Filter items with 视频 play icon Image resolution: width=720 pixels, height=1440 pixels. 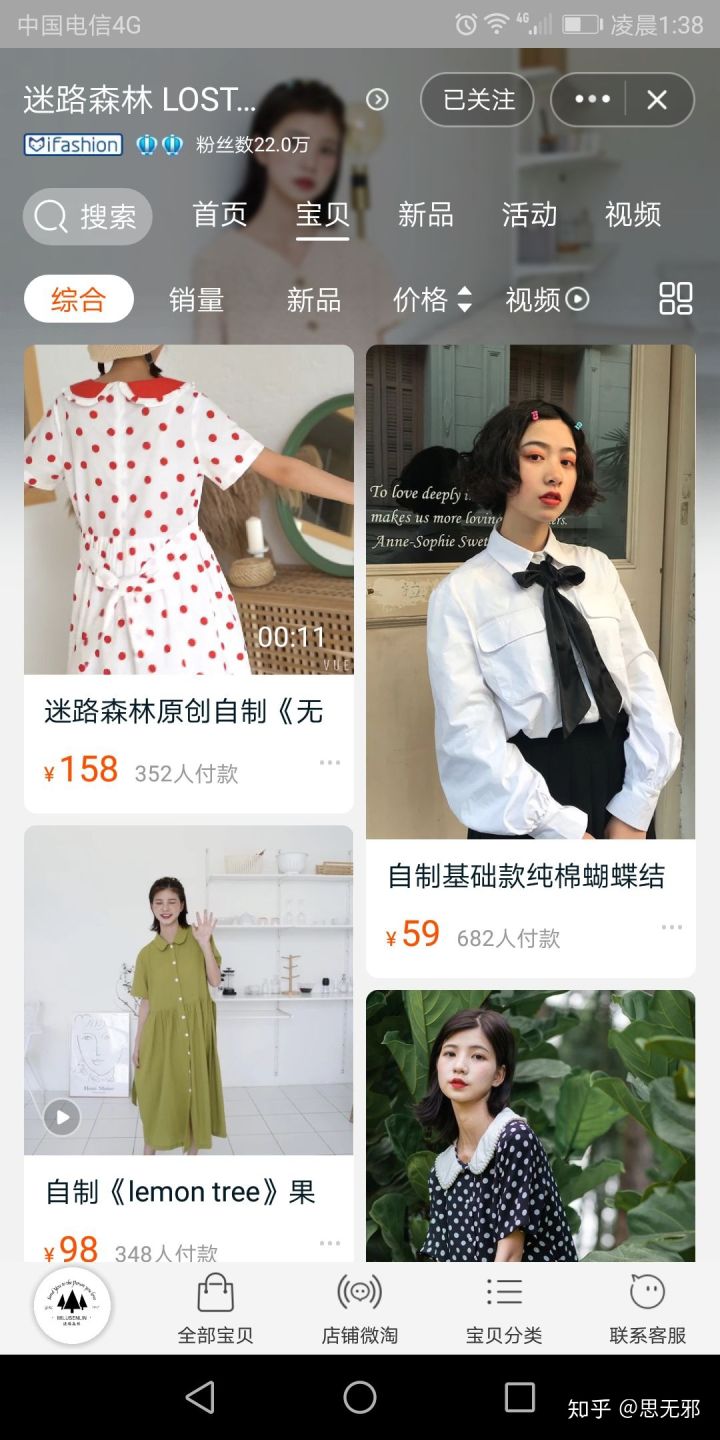pyautogui.click(x=547, y=300)
